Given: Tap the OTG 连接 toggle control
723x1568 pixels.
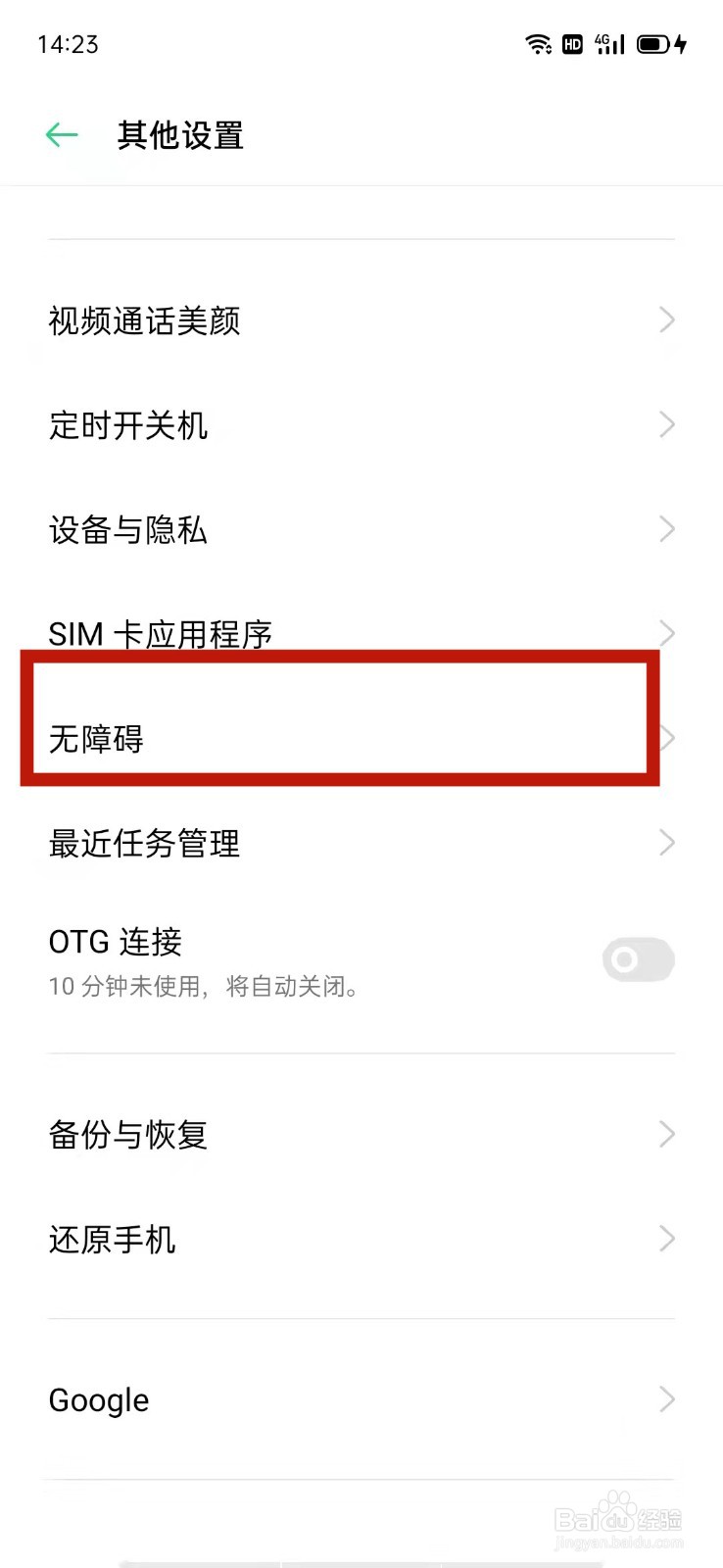Looking at the screenshot, I should point(638,960).
